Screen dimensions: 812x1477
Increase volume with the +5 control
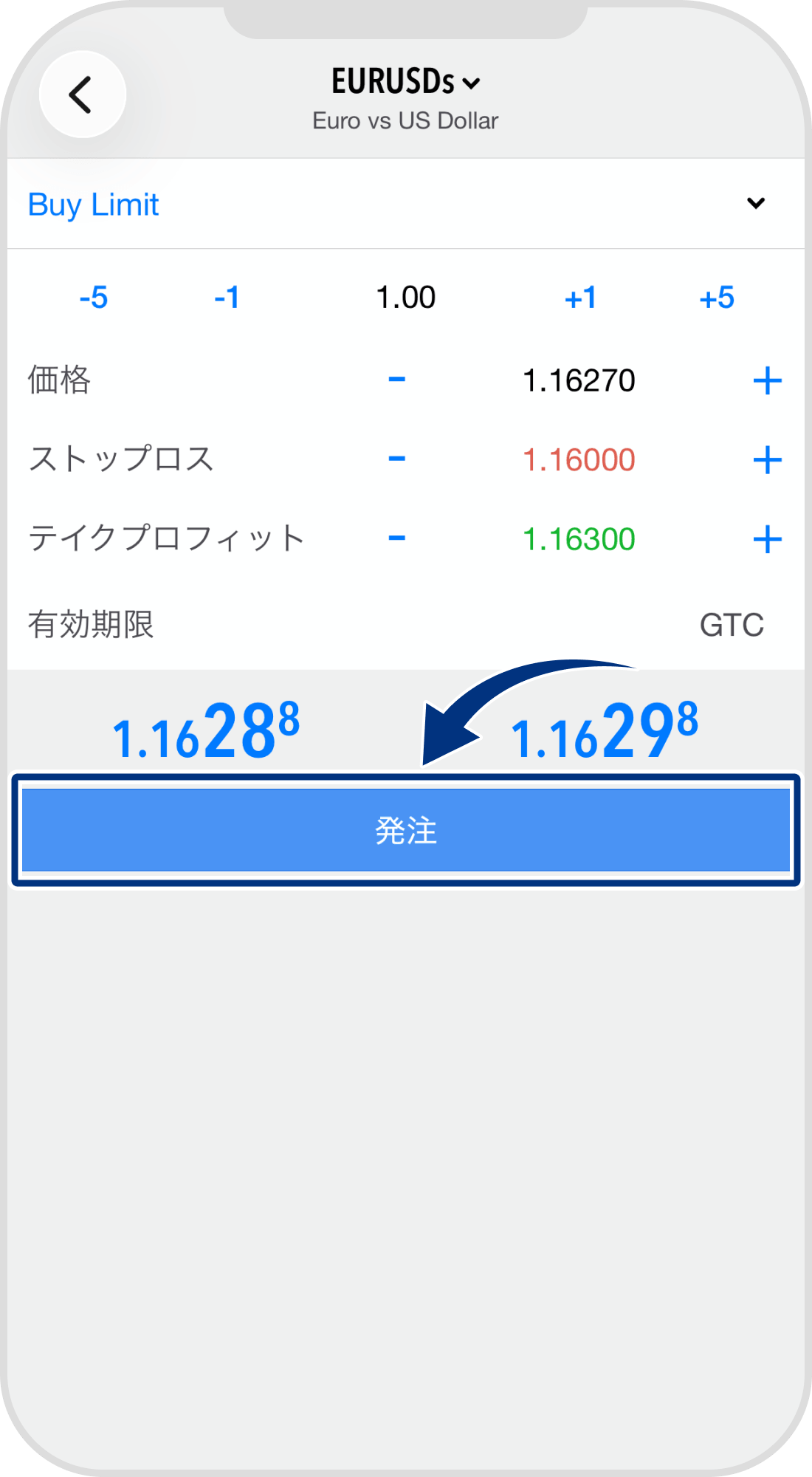[717, 298]
